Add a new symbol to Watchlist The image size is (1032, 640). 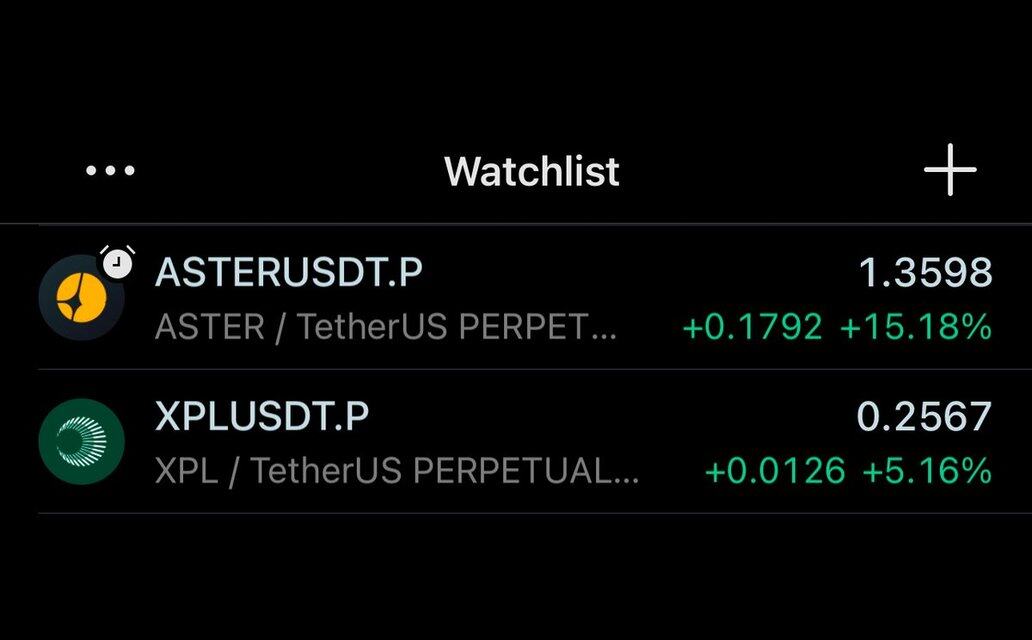coord(949,171)
